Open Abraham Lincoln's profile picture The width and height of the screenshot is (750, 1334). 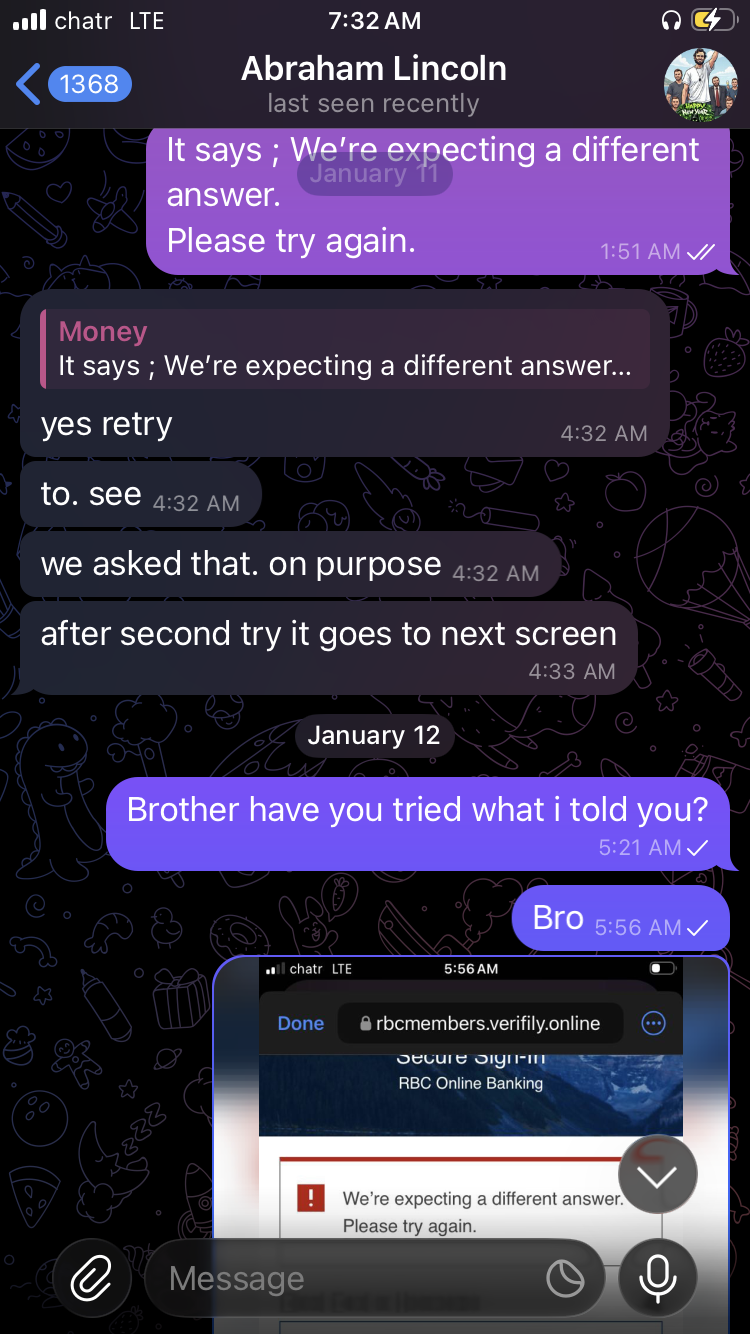(x=694, y=84)
